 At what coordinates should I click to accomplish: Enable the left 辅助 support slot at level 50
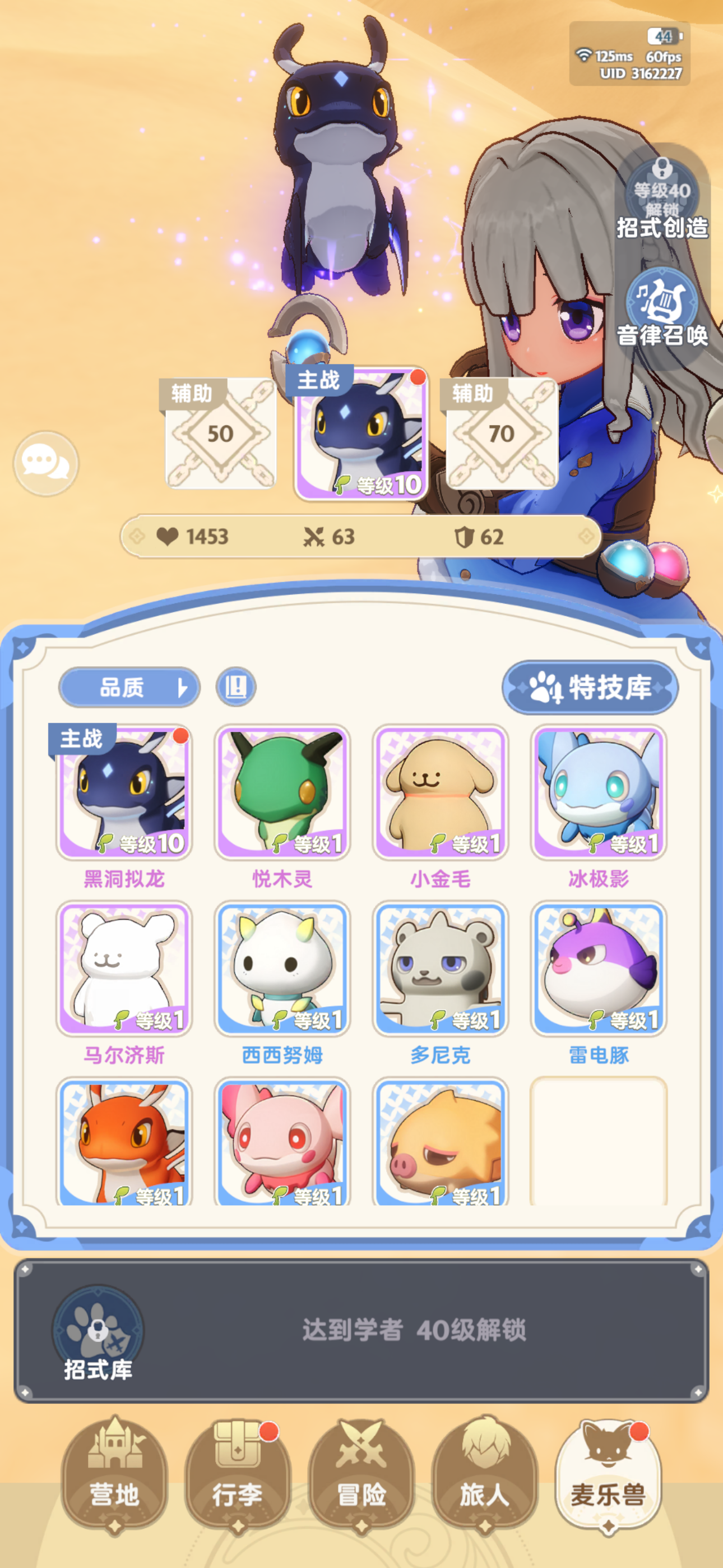220,433
